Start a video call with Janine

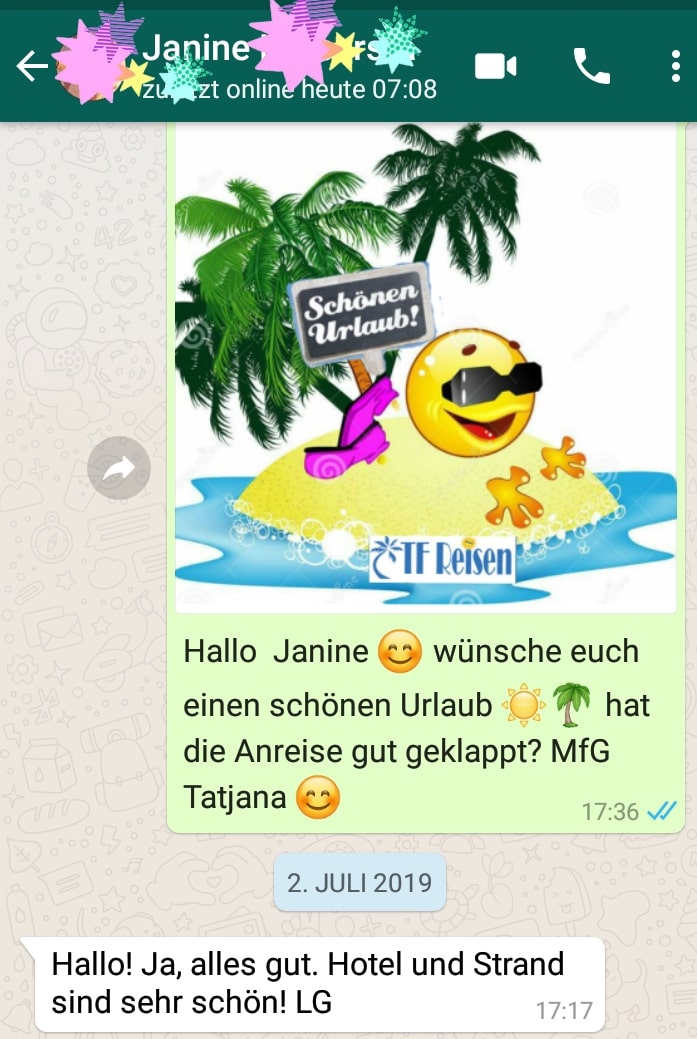click(495, 66)
